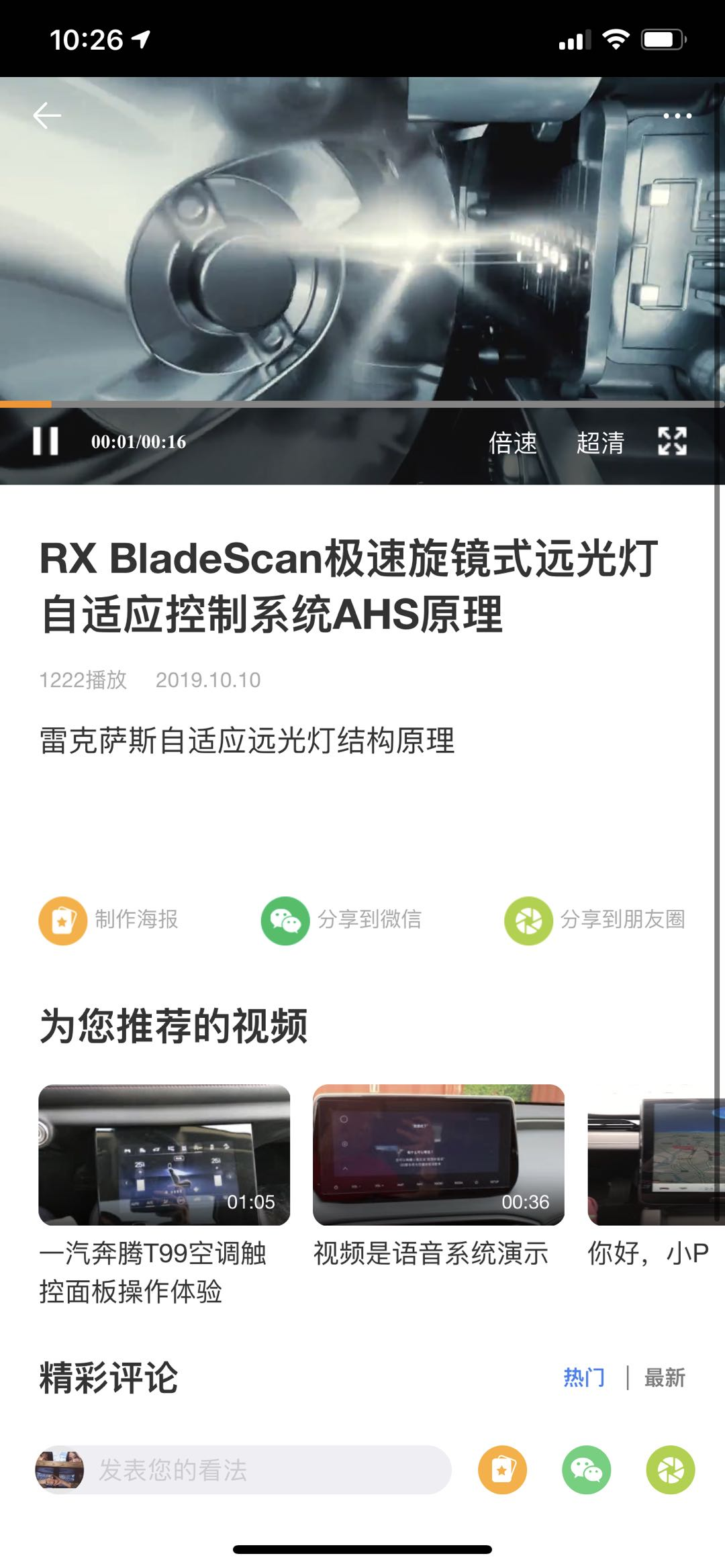The image size is (725, 1568).
Task: Switch comments to 最新 sorting
Action: click(x=664, y=1377)
